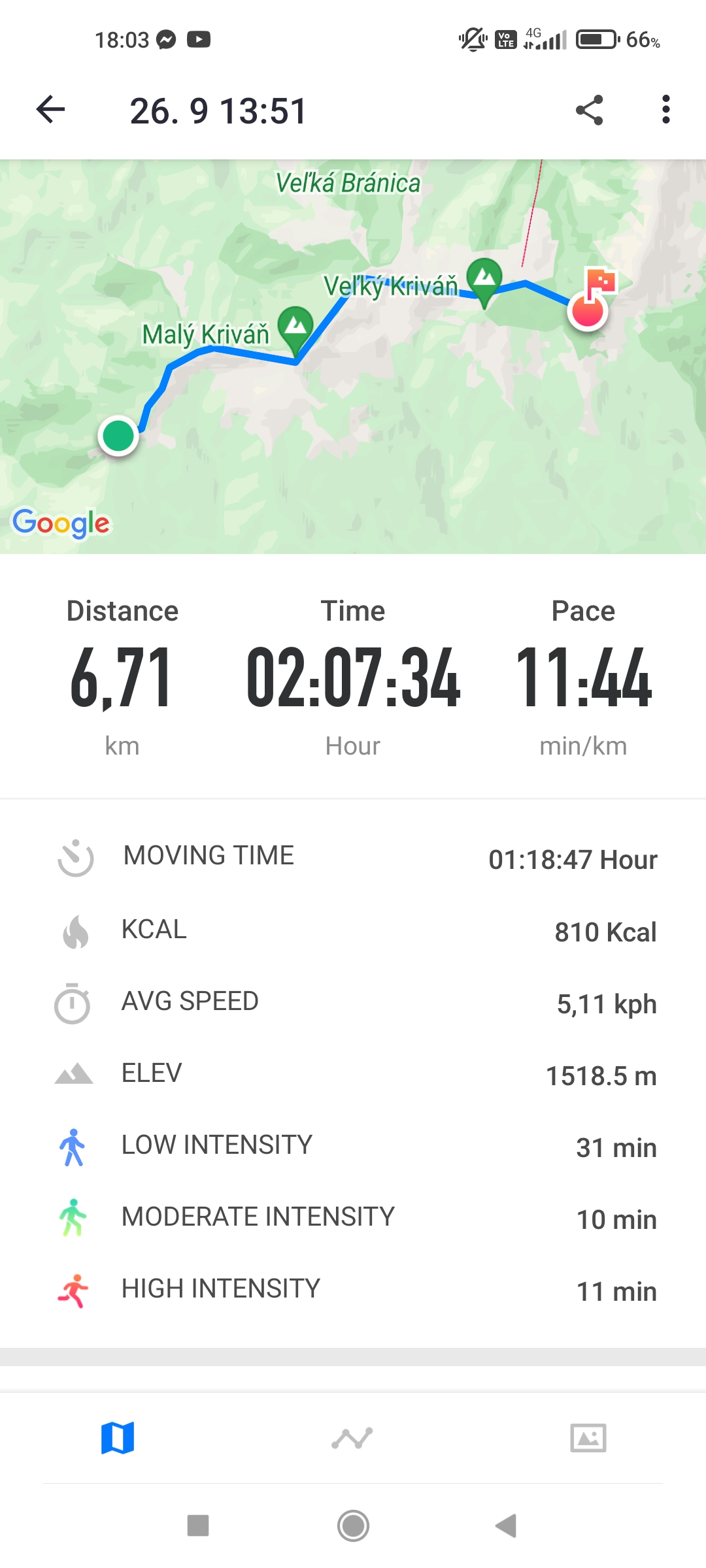Switch to the photos tab
Viewport: 706px width, 1568px height.
pyautogui.click(x=588, y=1438)
